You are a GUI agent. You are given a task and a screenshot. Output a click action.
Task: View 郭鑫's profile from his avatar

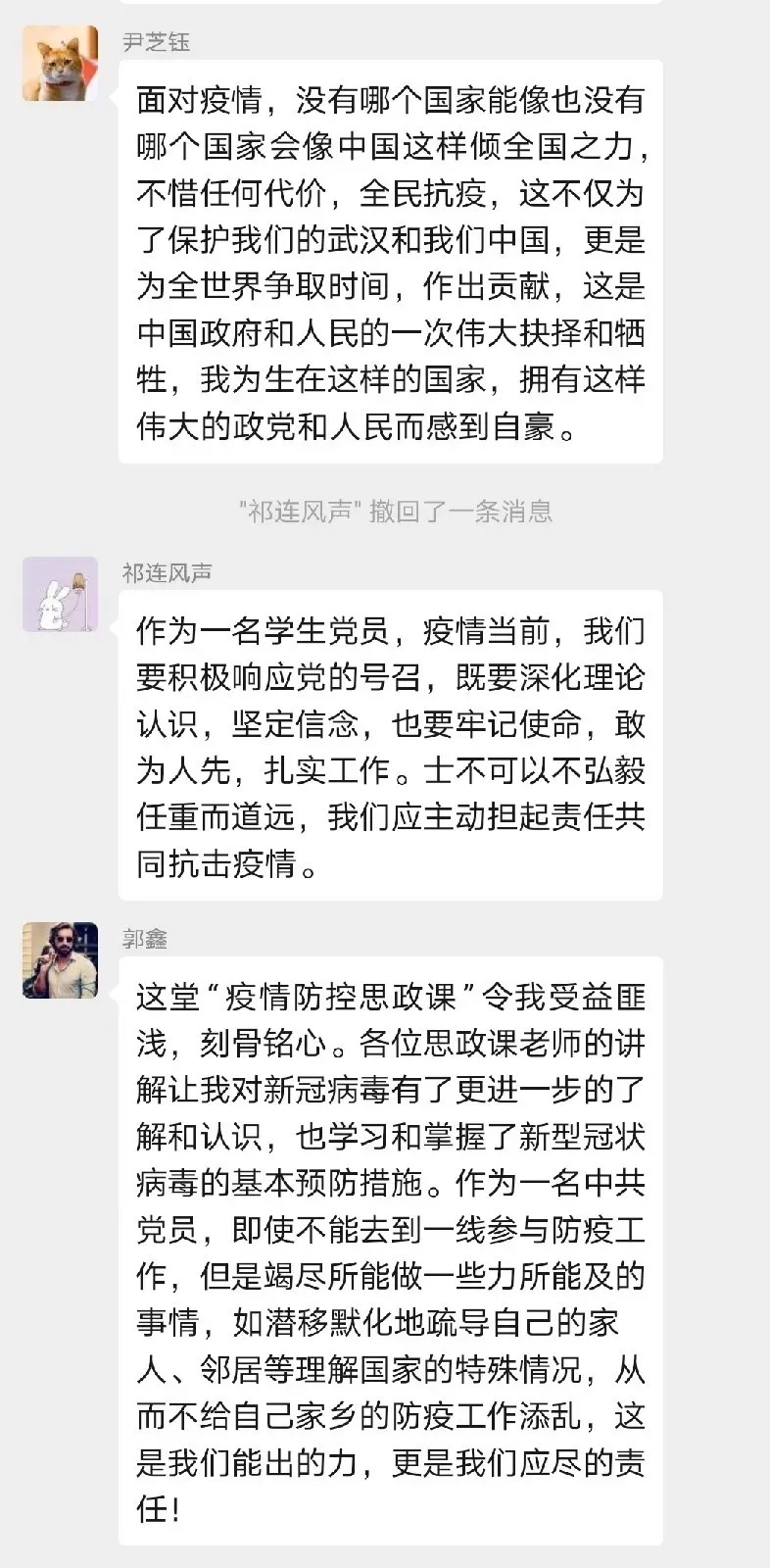point(61,960)
